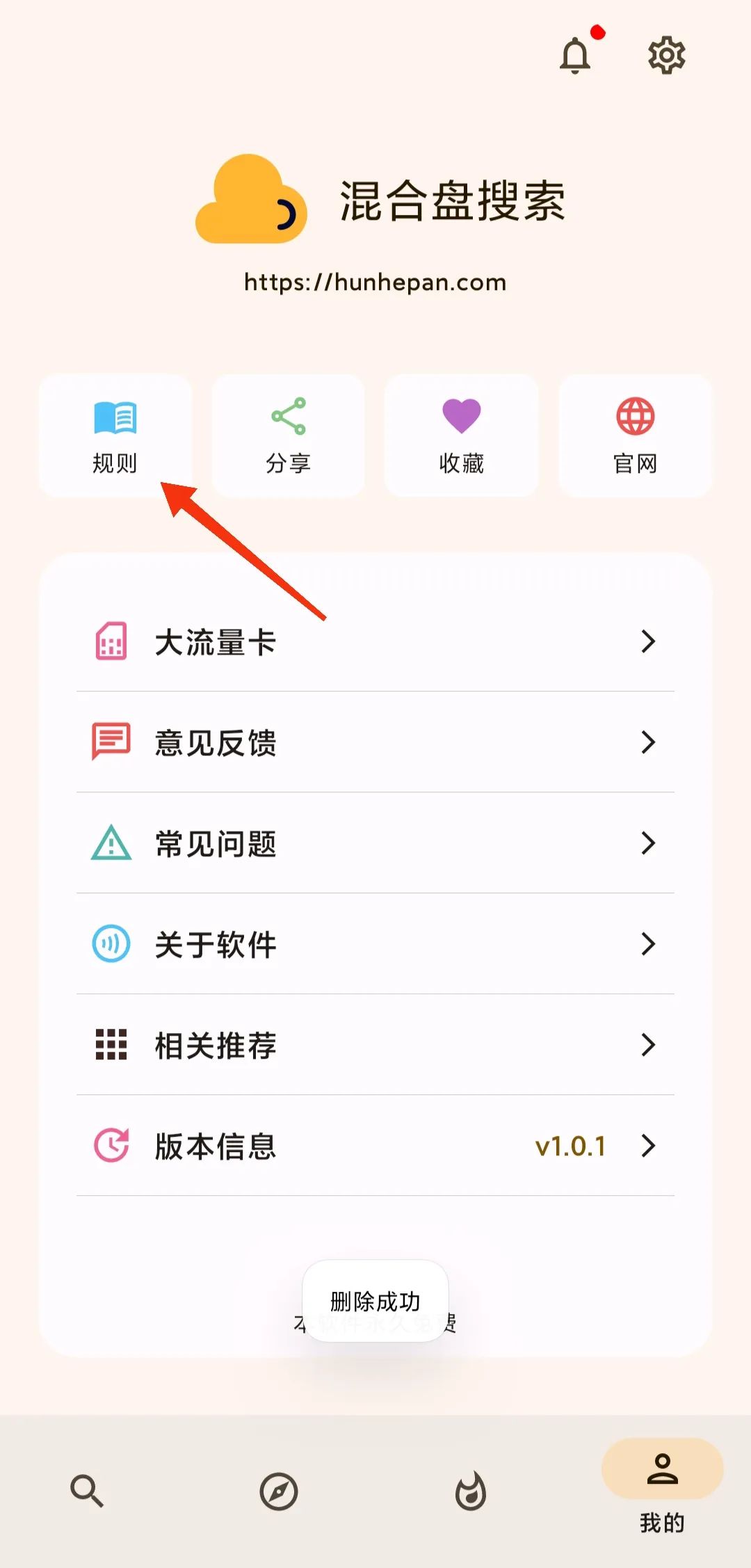Open the 收藏 favorites card
Image resolution: width=751 pixels, height=1568 pixels.
(x=461, y=435)
